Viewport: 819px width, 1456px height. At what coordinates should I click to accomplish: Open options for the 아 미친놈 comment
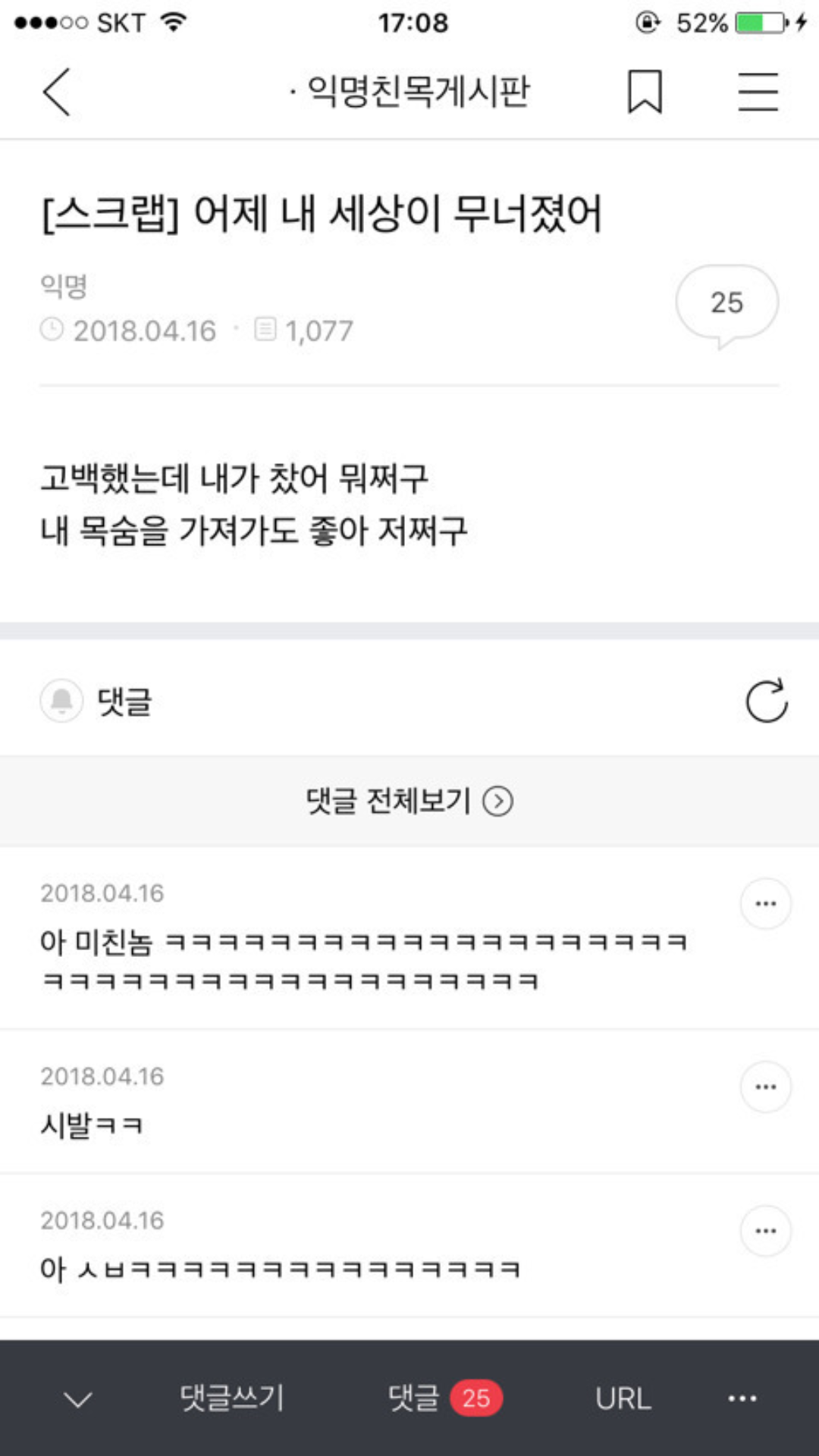(x=765, y=904)
